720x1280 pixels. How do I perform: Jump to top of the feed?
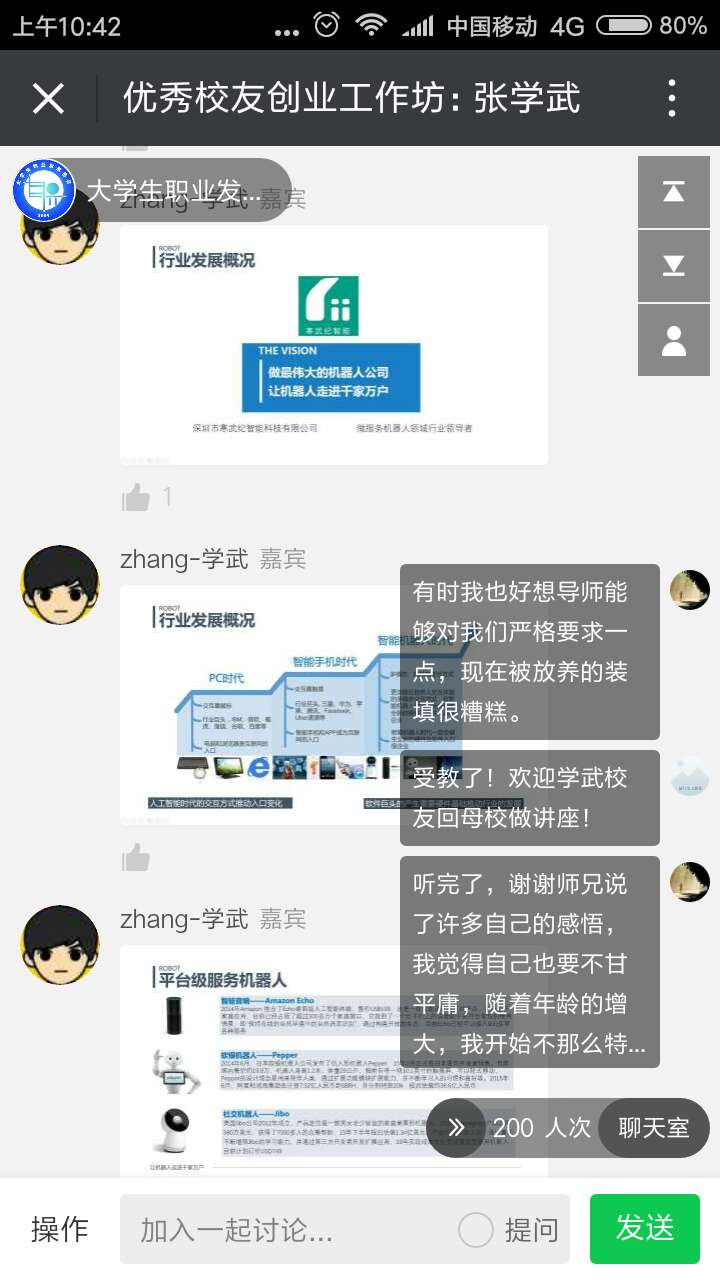673,191
